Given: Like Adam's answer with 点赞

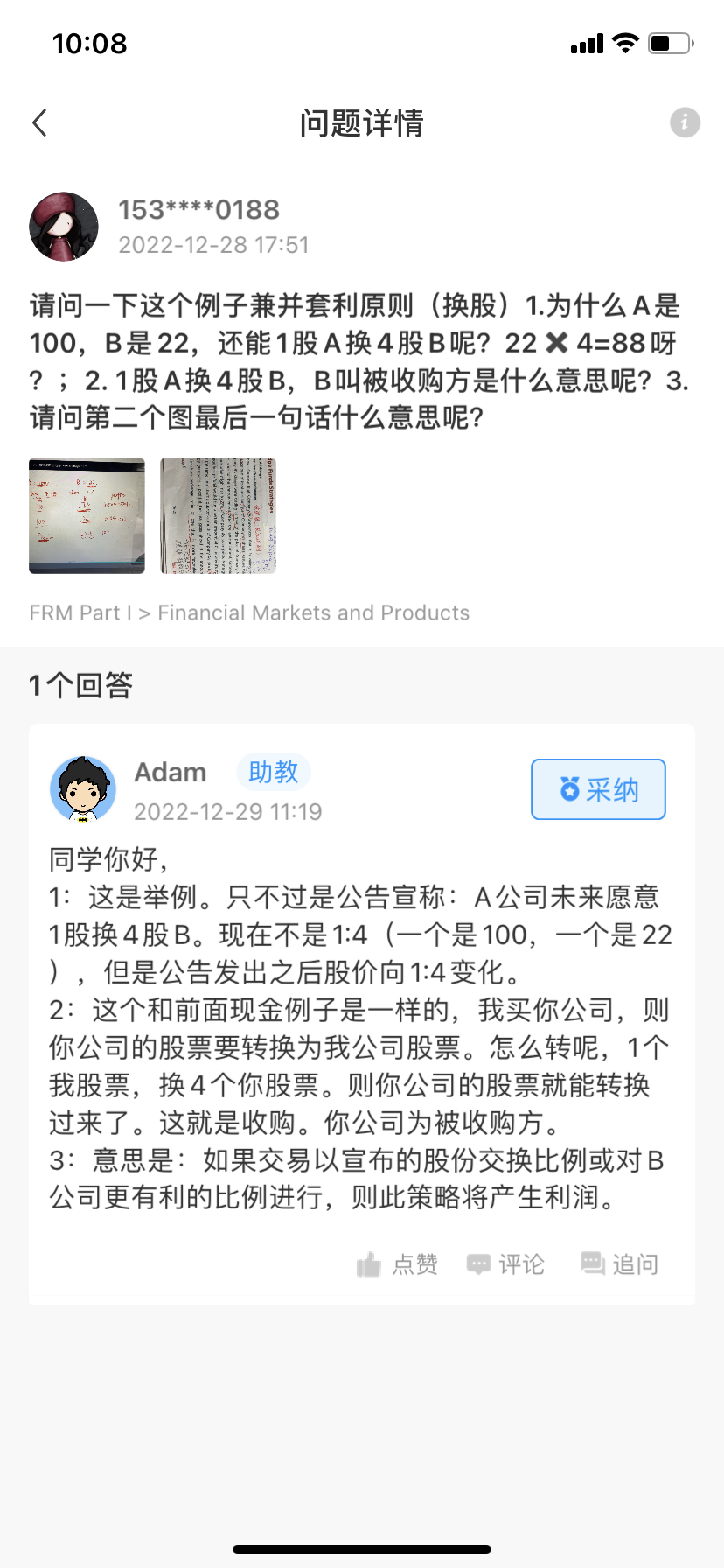Looking at the screenshot, I should (x=397, y=1263).
